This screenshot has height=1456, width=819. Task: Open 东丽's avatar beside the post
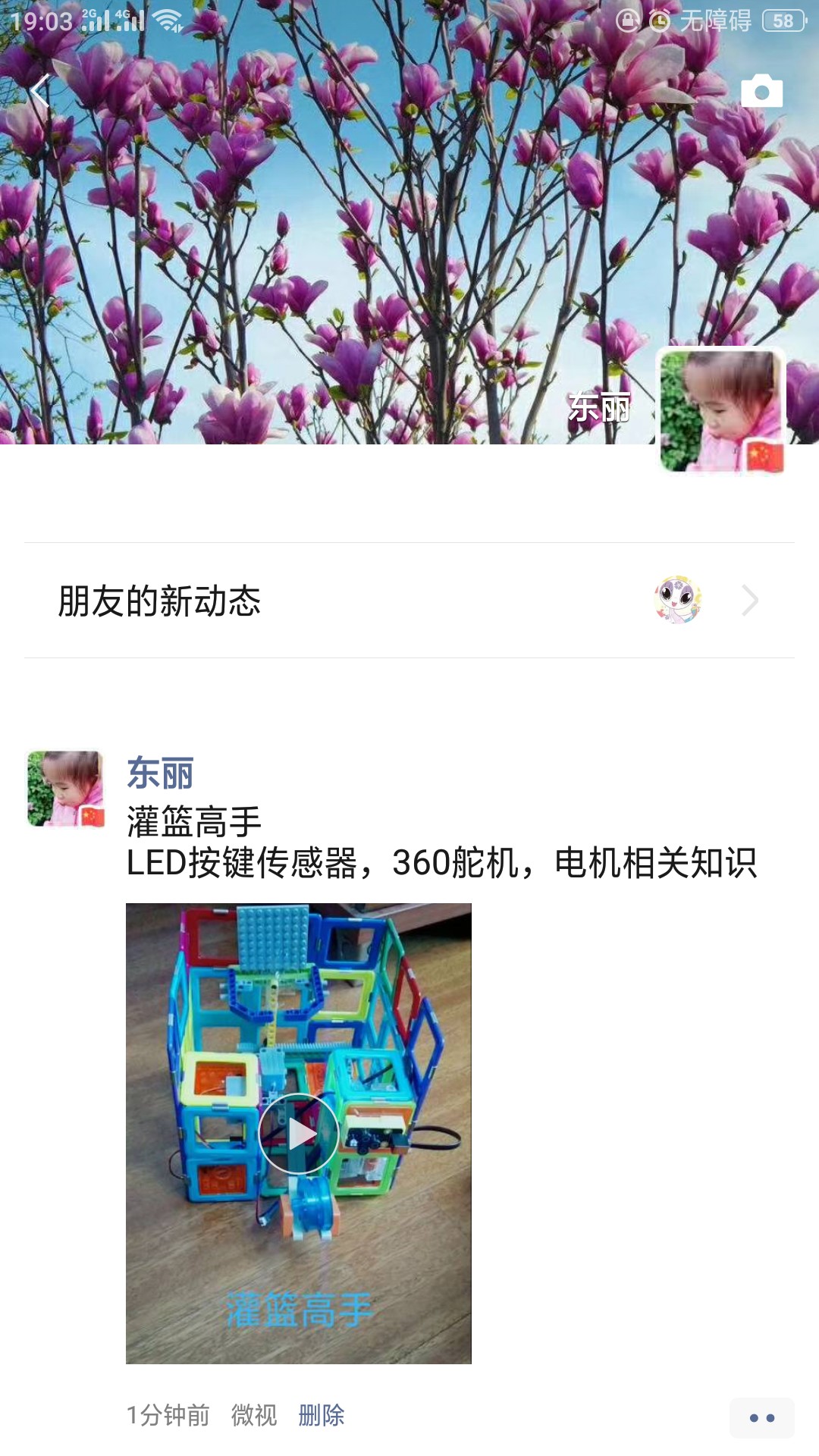pos(65,789)
